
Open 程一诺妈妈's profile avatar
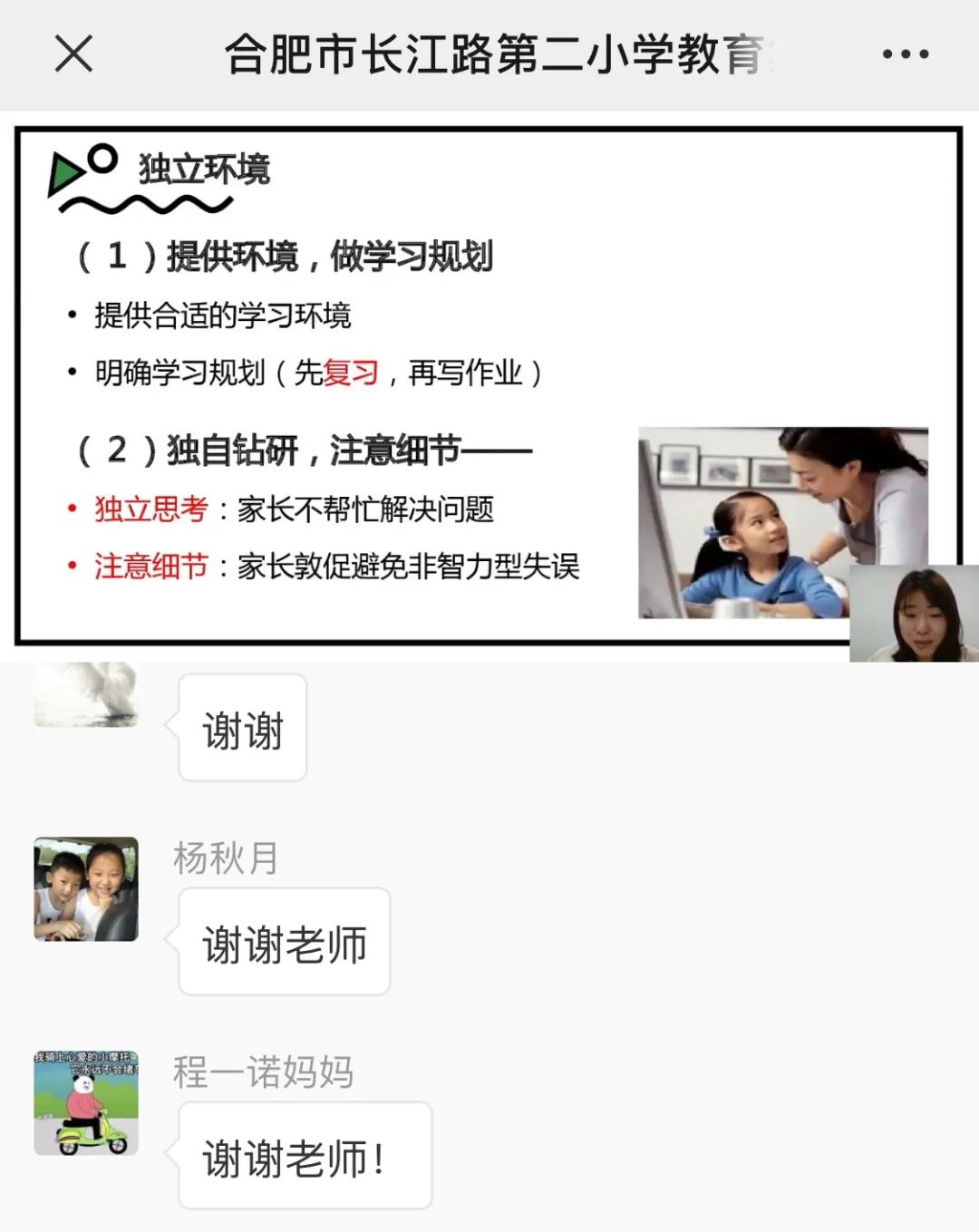(x=86, y=1102)
